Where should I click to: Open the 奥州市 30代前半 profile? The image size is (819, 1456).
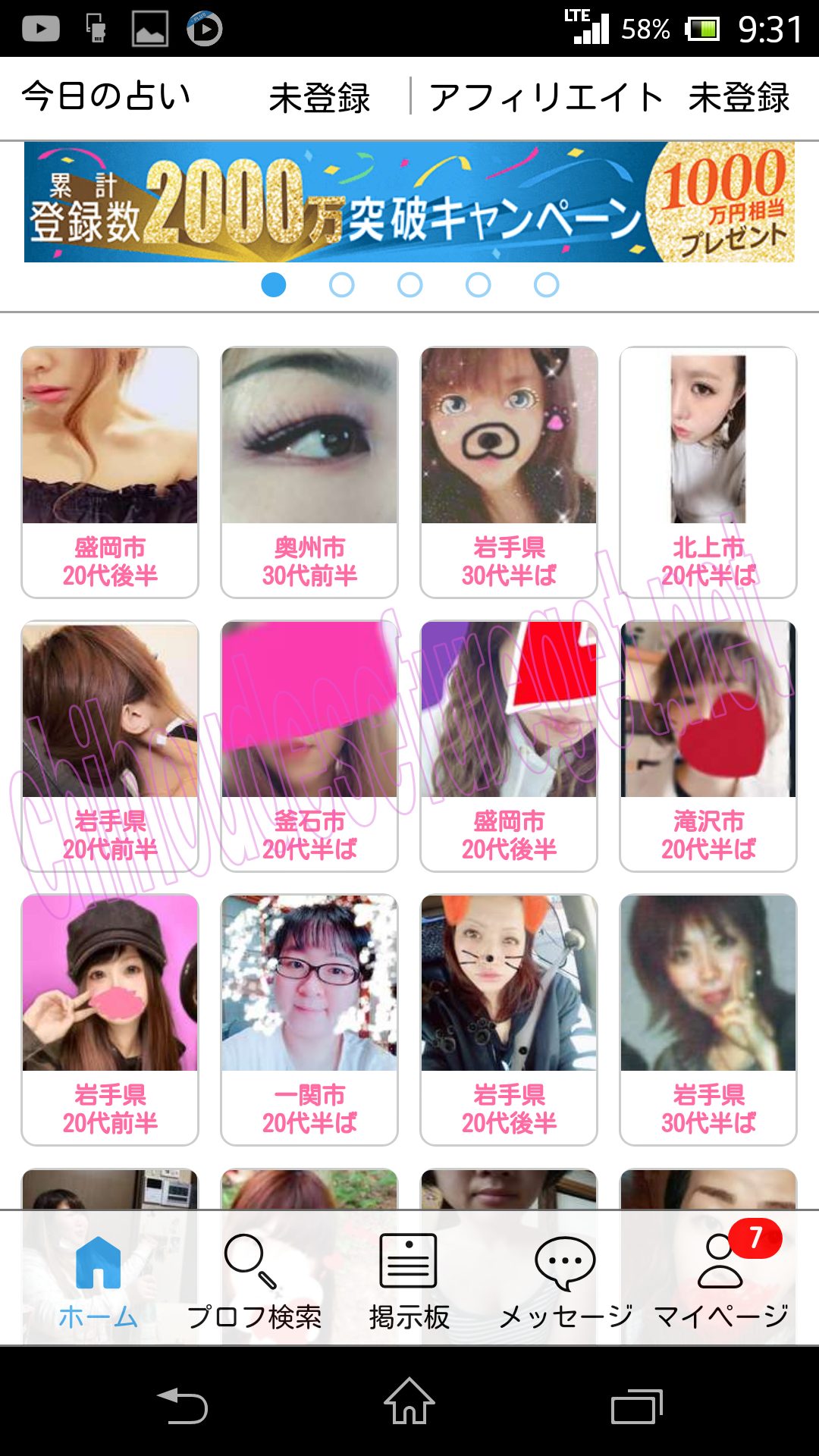[x=309, y=472]
